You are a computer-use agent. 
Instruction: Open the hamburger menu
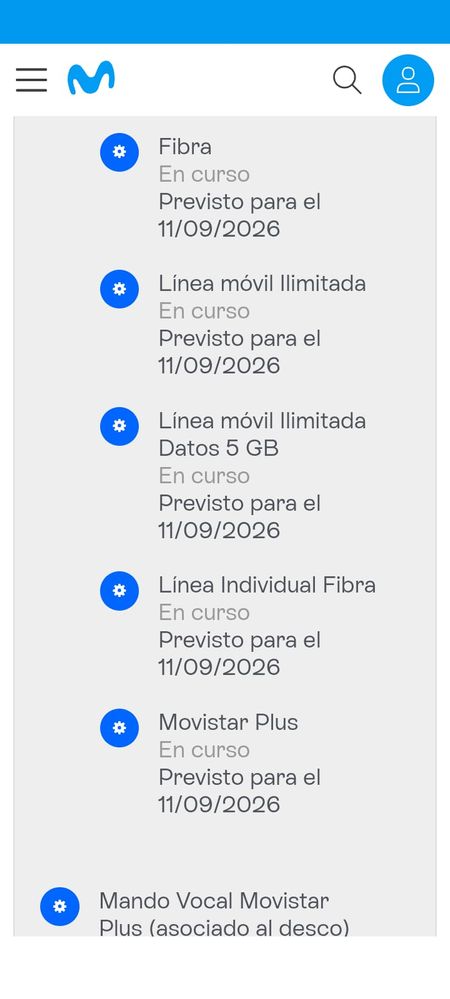[31, 80]
